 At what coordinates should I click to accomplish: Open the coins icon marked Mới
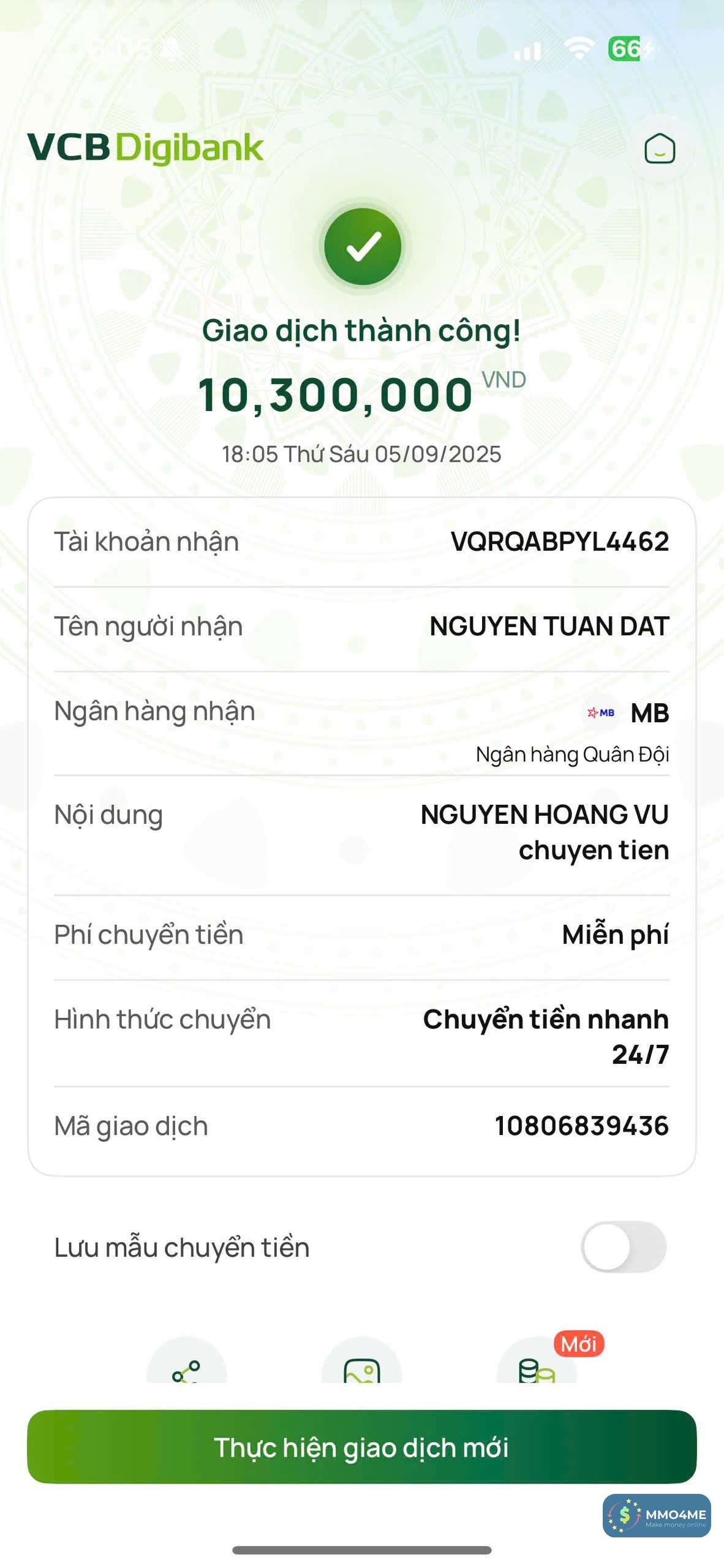[x=537, y=1365]
